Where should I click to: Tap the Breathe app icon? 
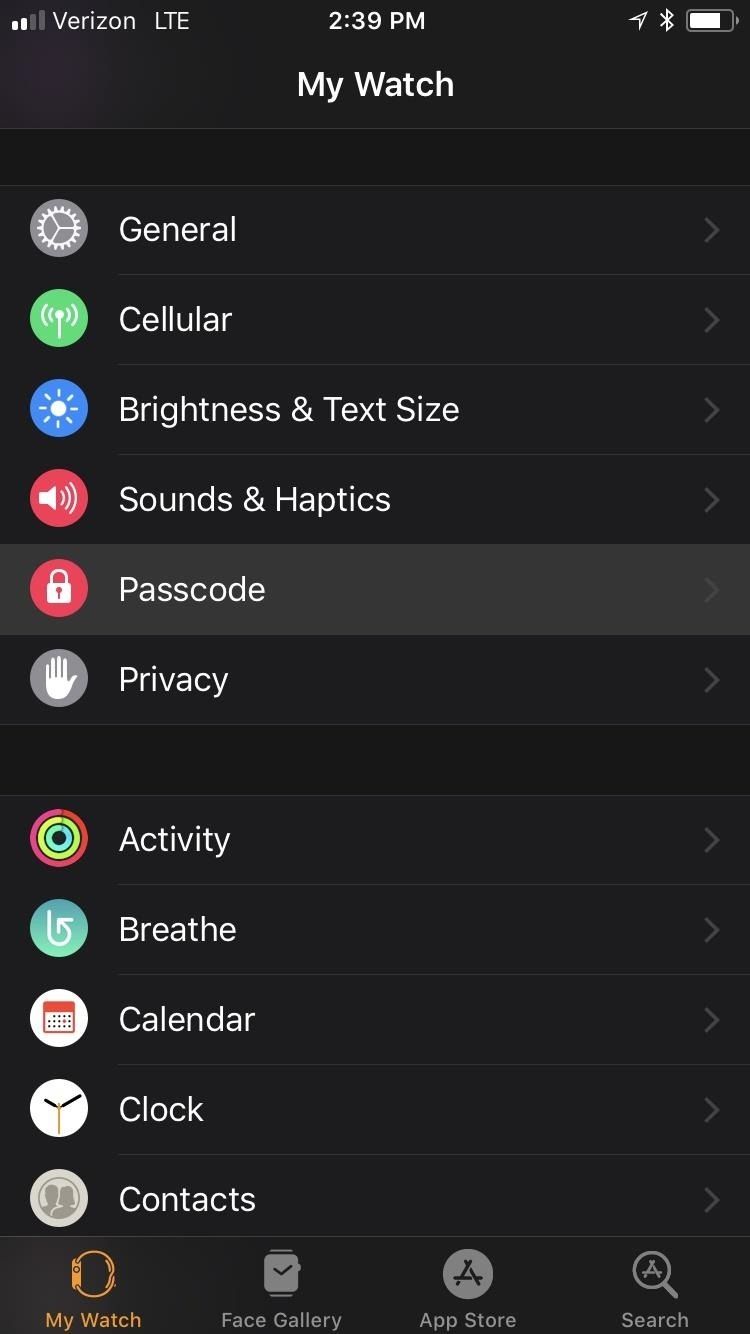(x=59, y=928)
